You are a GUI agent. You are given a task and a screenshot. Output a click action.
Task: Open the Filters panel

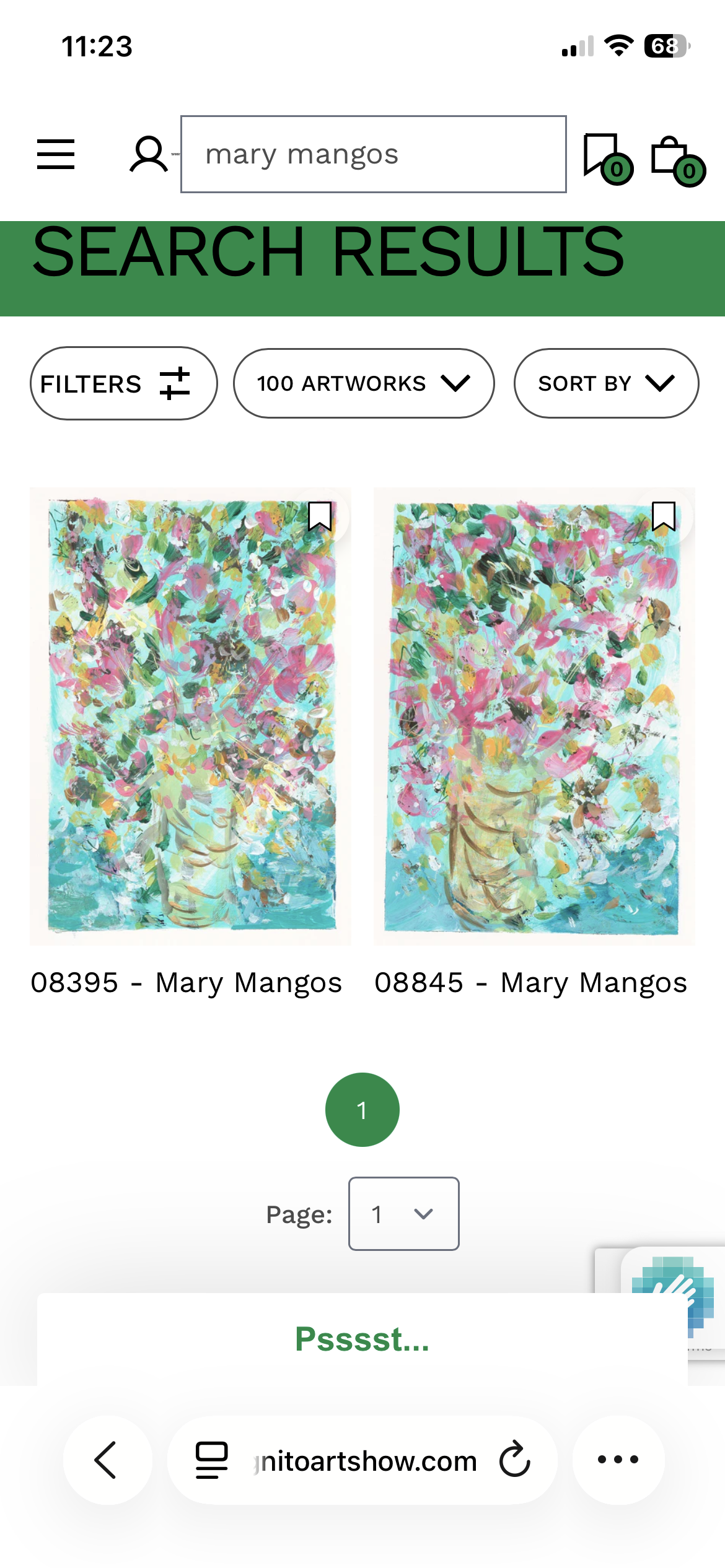click(123, 383)
